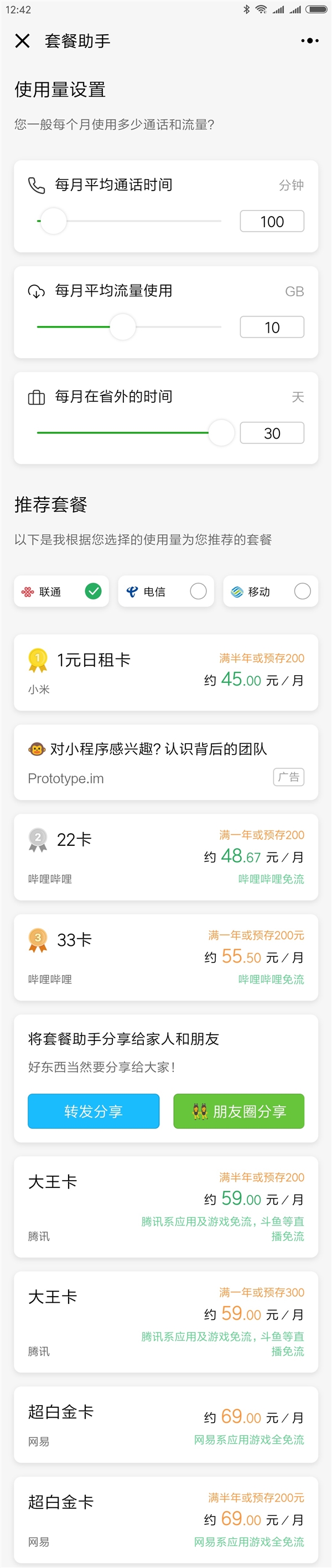Choose the 移动 carrier option
332x1568 pixels.
(x=270, y=591)
